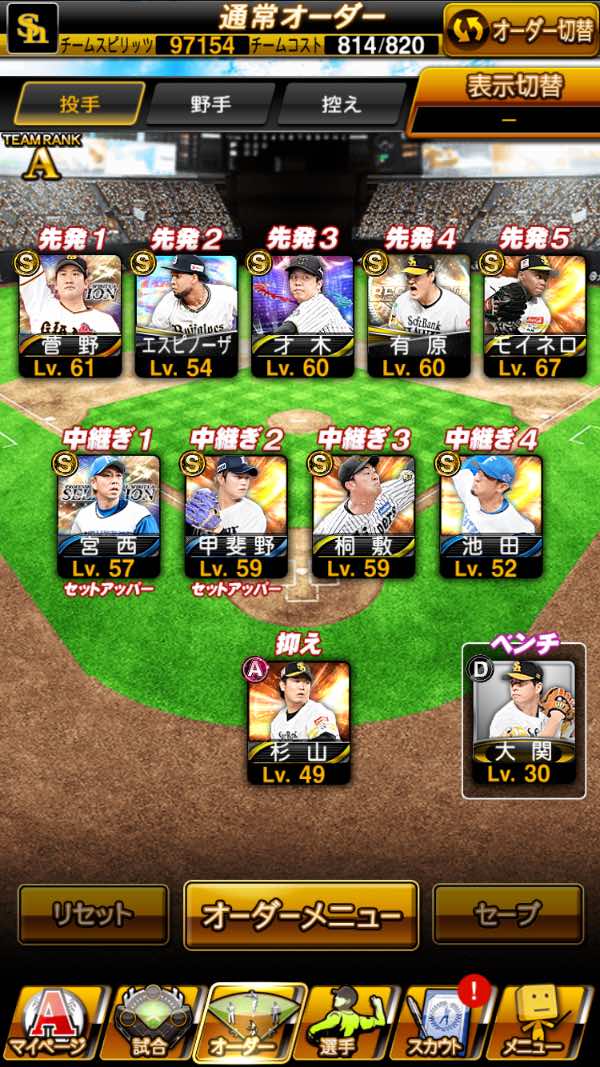The width and height of the screenshot is (600, 1067).
Task: Select the 投手 tab
Action: (78, 103)
